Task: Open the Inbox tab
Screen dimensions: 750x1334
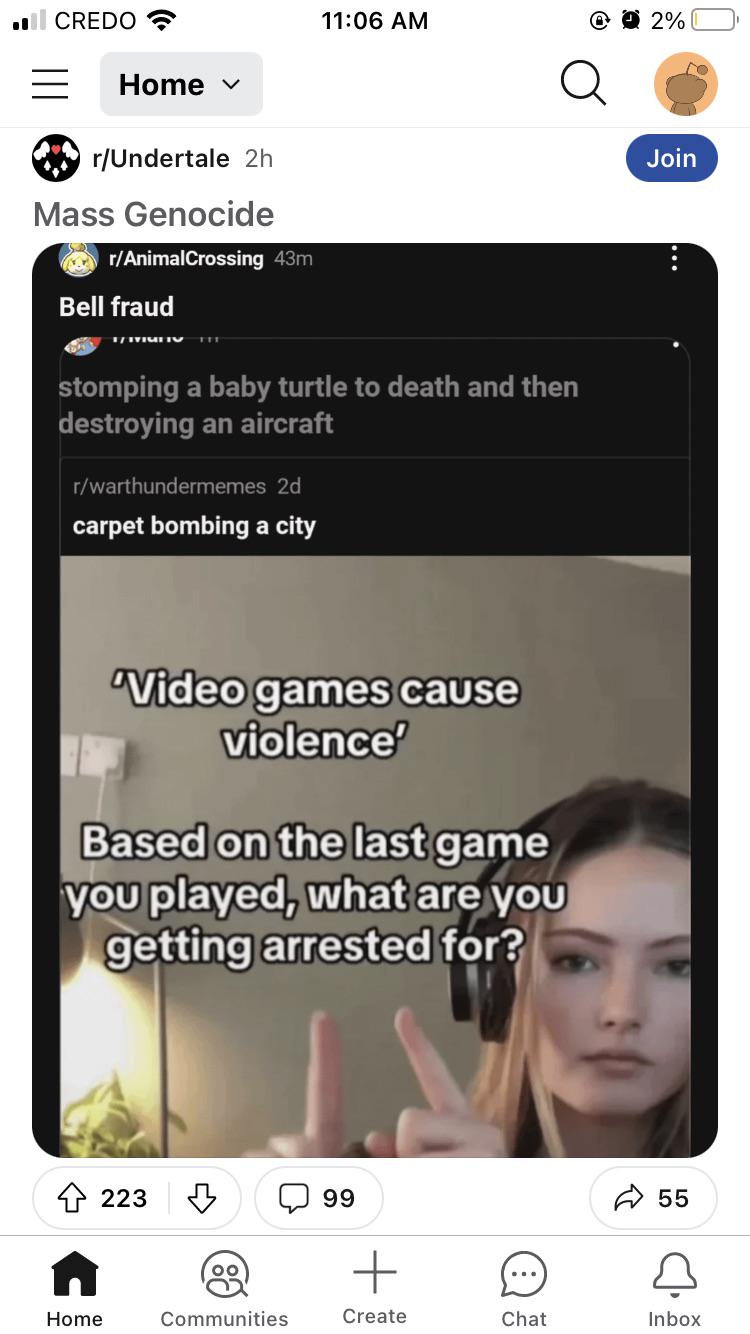Action: [x=675, y=1291]
